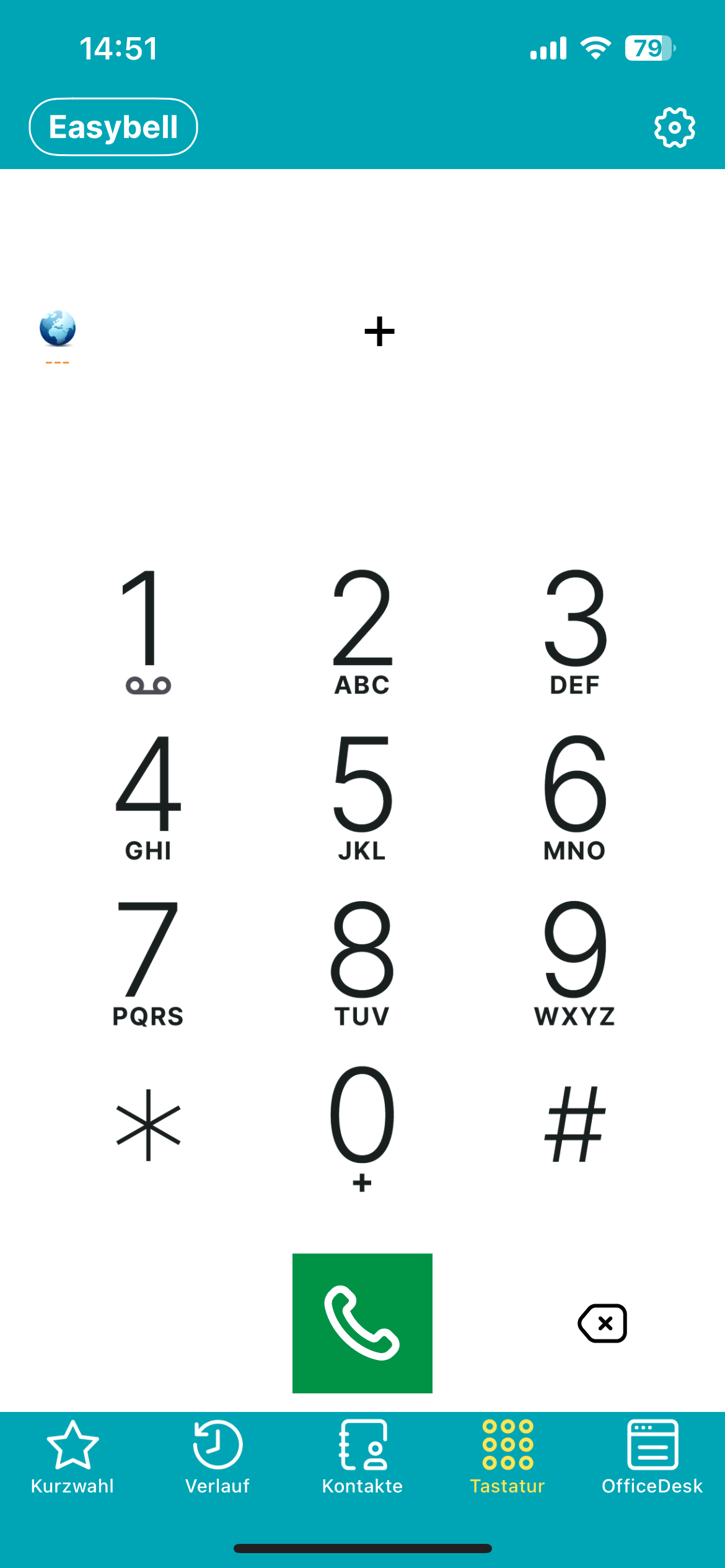Screen dimensions: 725x1568
Task: Tap the star key
Action: click(148, 1124)
